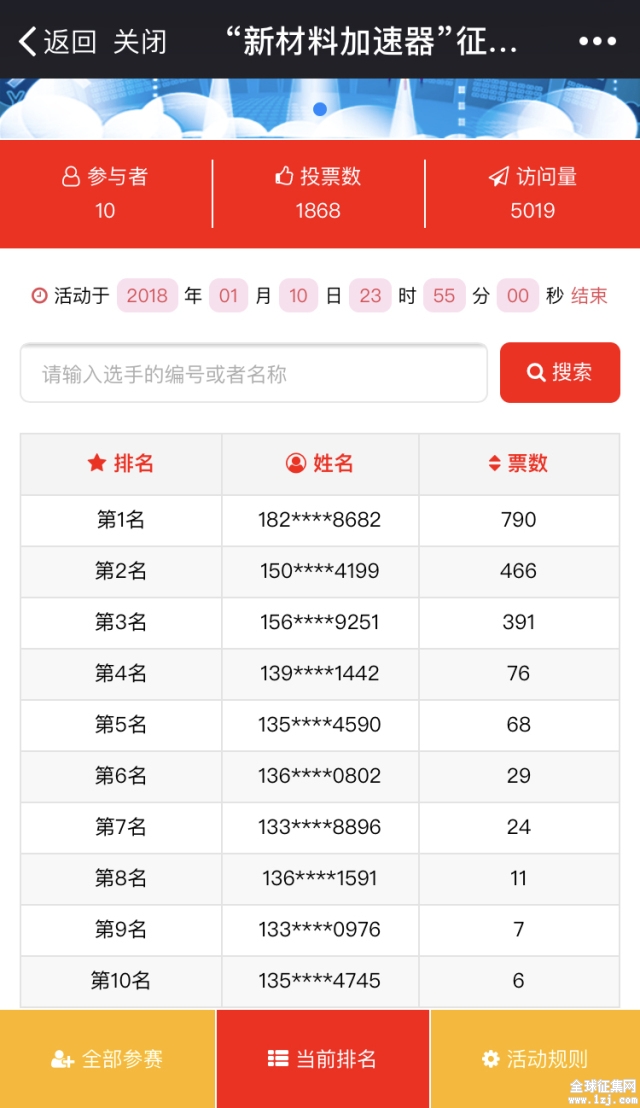
Task: Go back with the 返回 arrow
Action: click(x=57, y=41)
